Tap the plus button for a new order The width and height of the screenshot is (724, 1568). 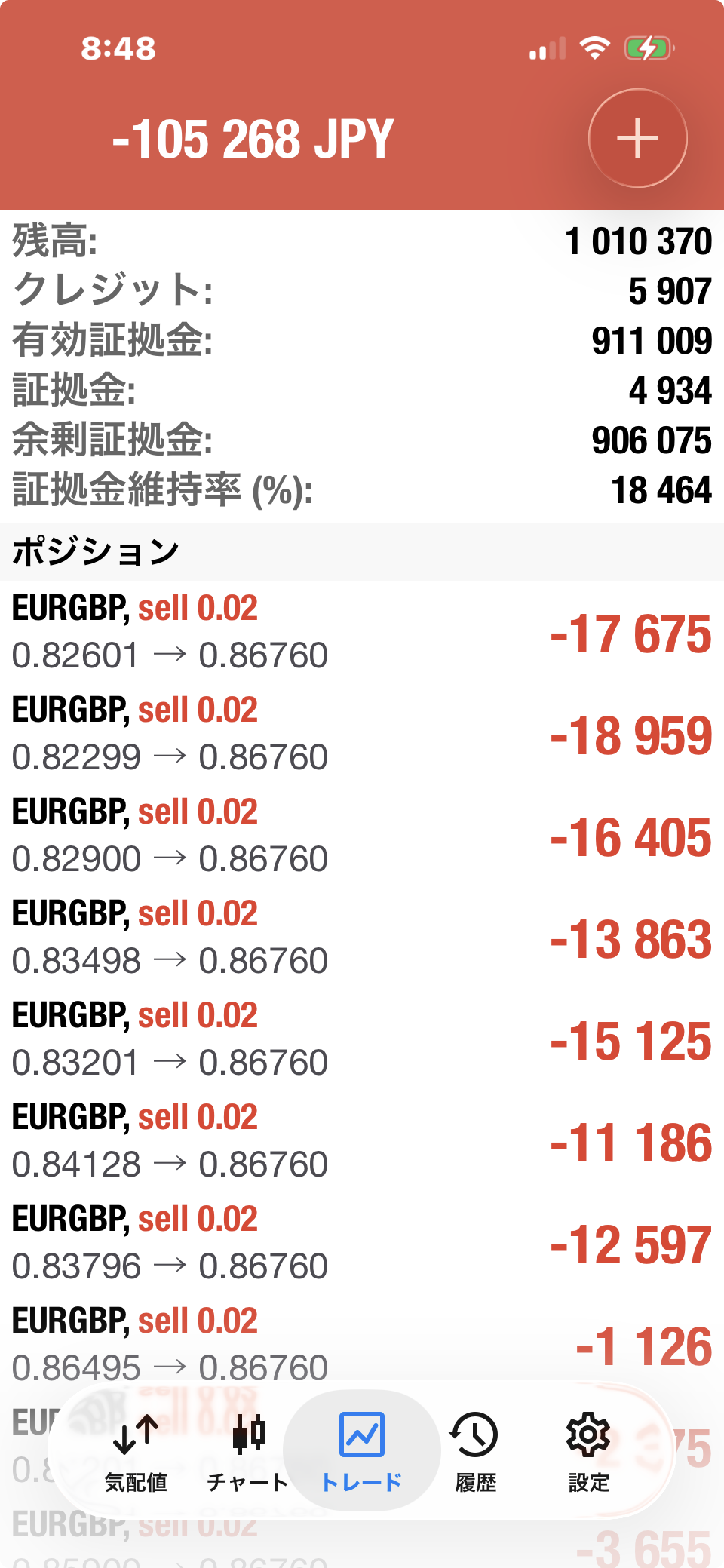(x=637, y=139)
